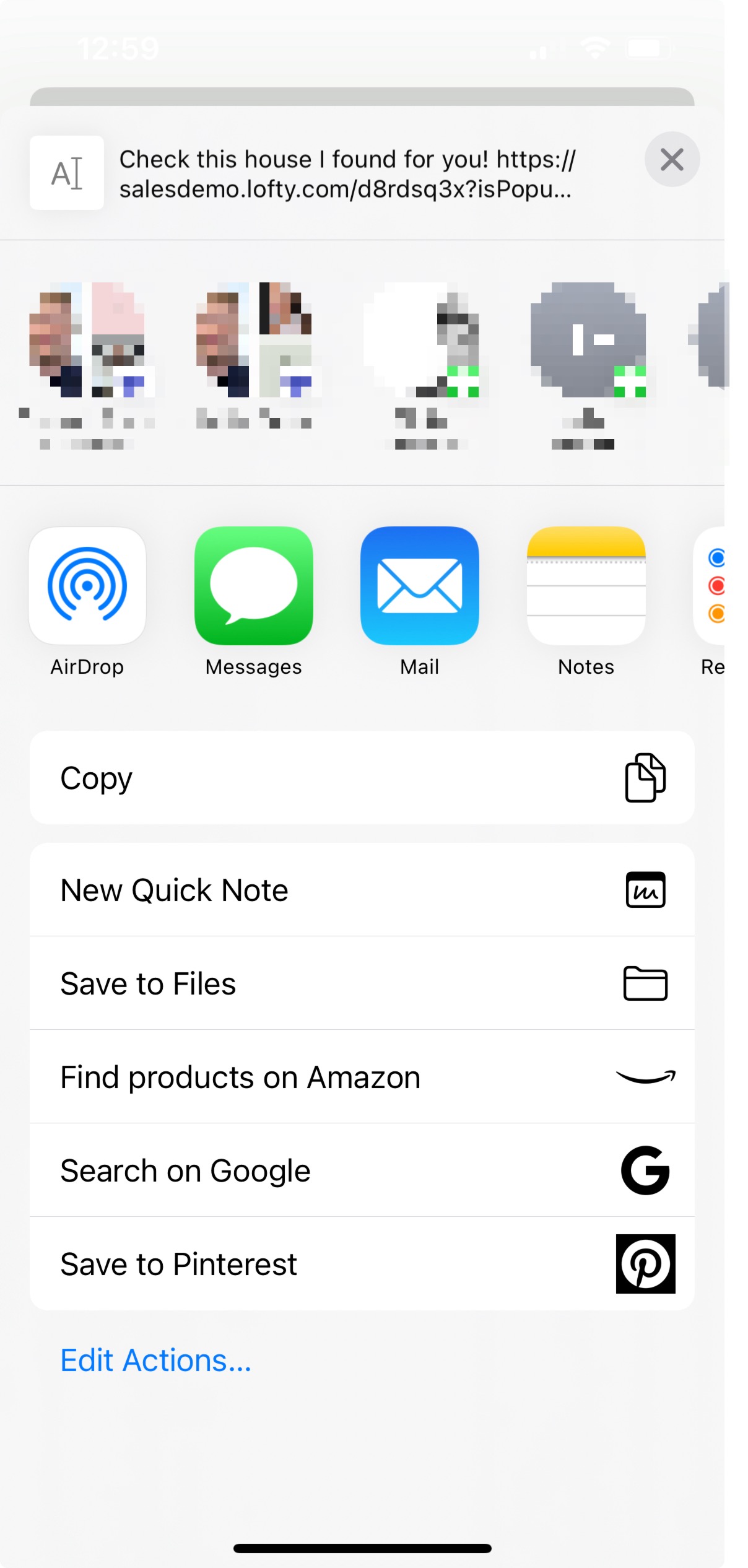Add the link to Notes
The width and height of the screenshot is (748, 1568).
586,586
